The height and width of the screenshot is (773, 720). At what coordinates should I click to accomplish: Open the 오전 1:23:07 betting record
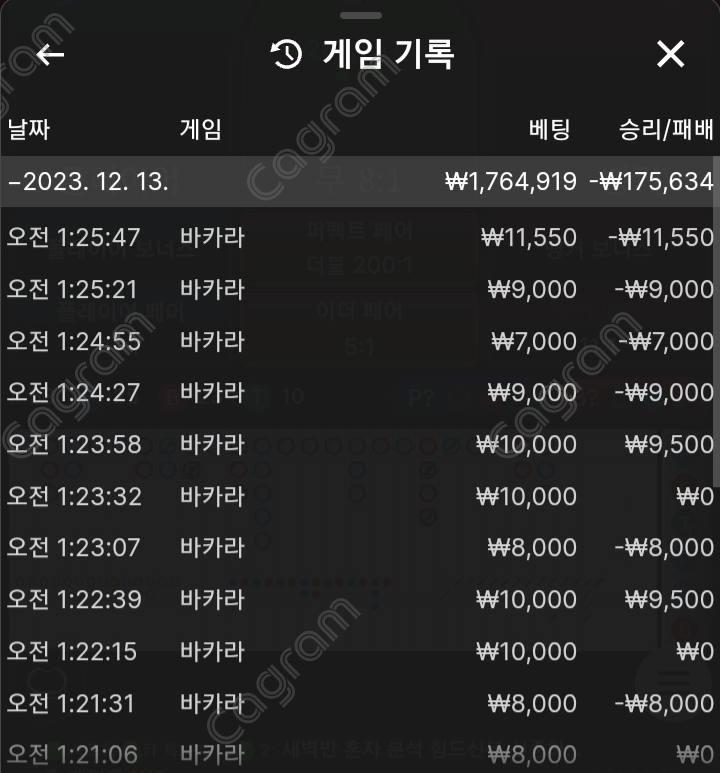[x=360, y=548]
